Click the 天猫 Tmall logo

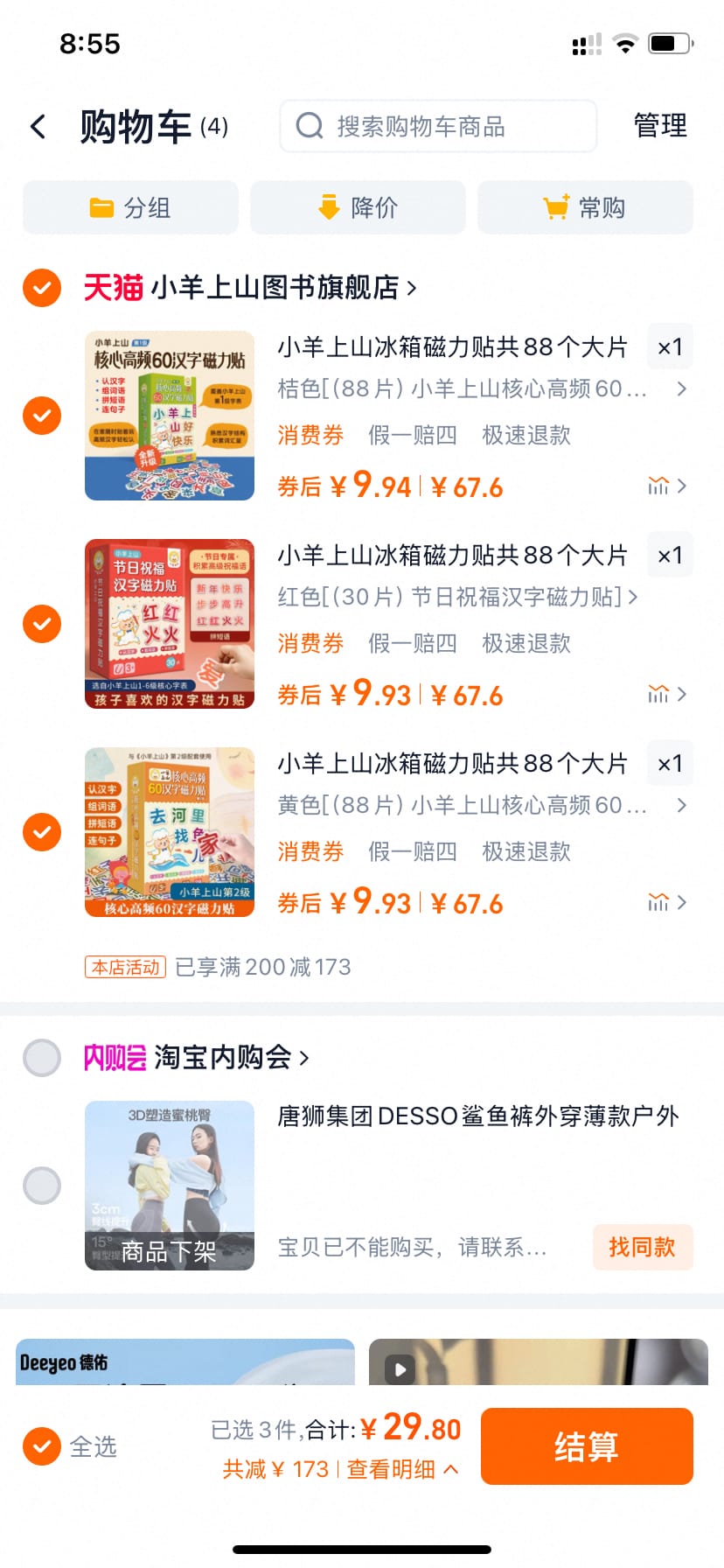(112, 287)
